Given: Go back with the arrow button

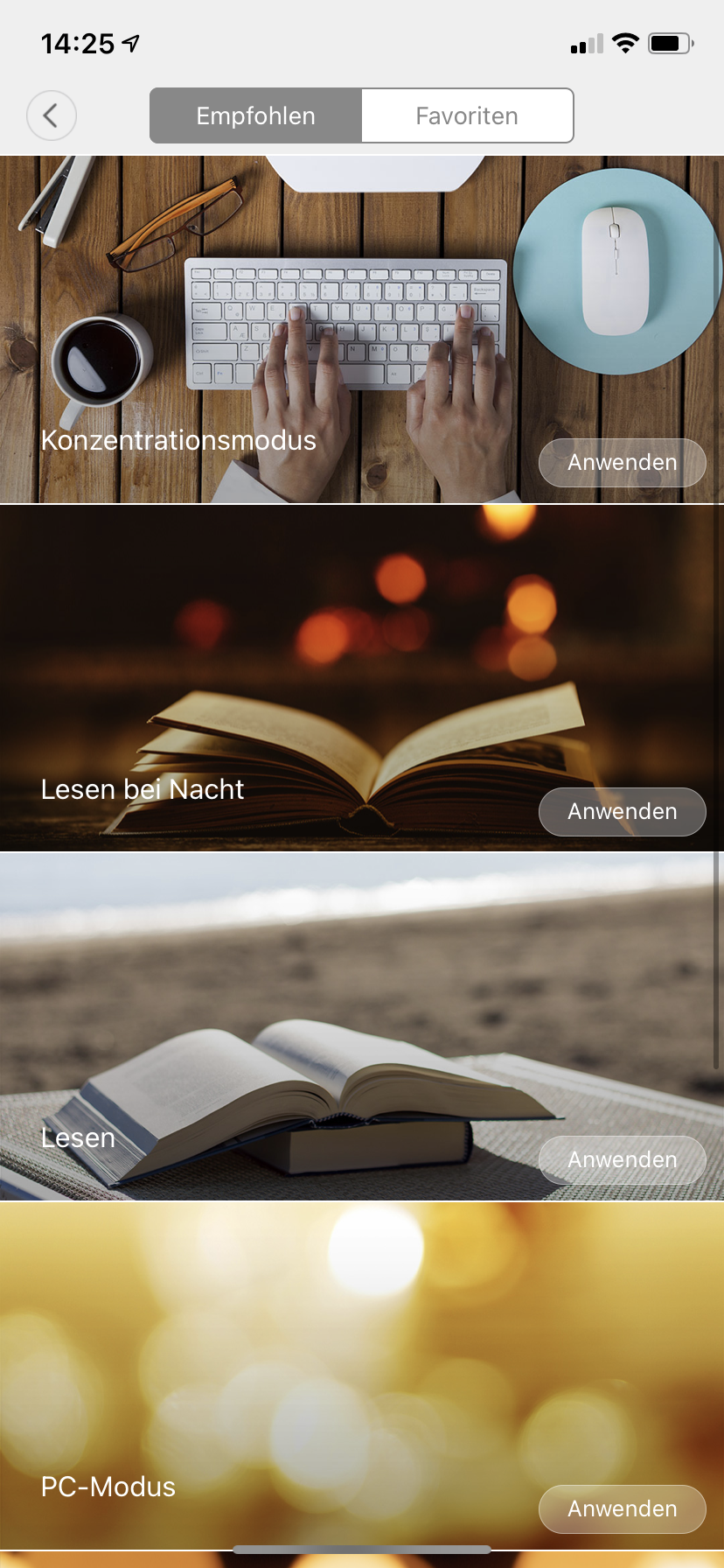Looking at the screenshot, I should tap(52, 115).
